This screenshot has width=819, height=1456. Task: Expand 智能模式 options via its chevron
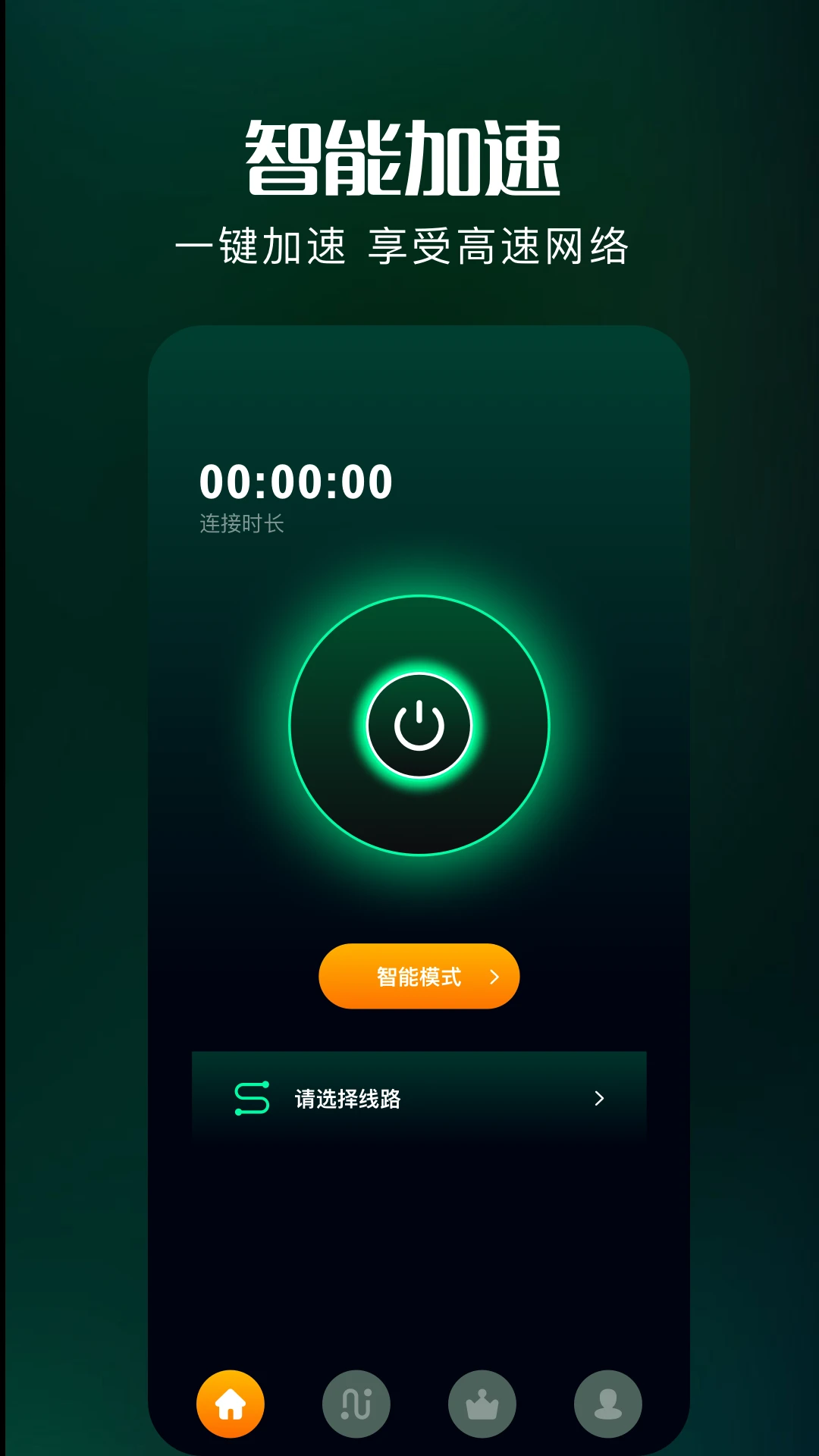pyautogui.click(x=494, y=977)
